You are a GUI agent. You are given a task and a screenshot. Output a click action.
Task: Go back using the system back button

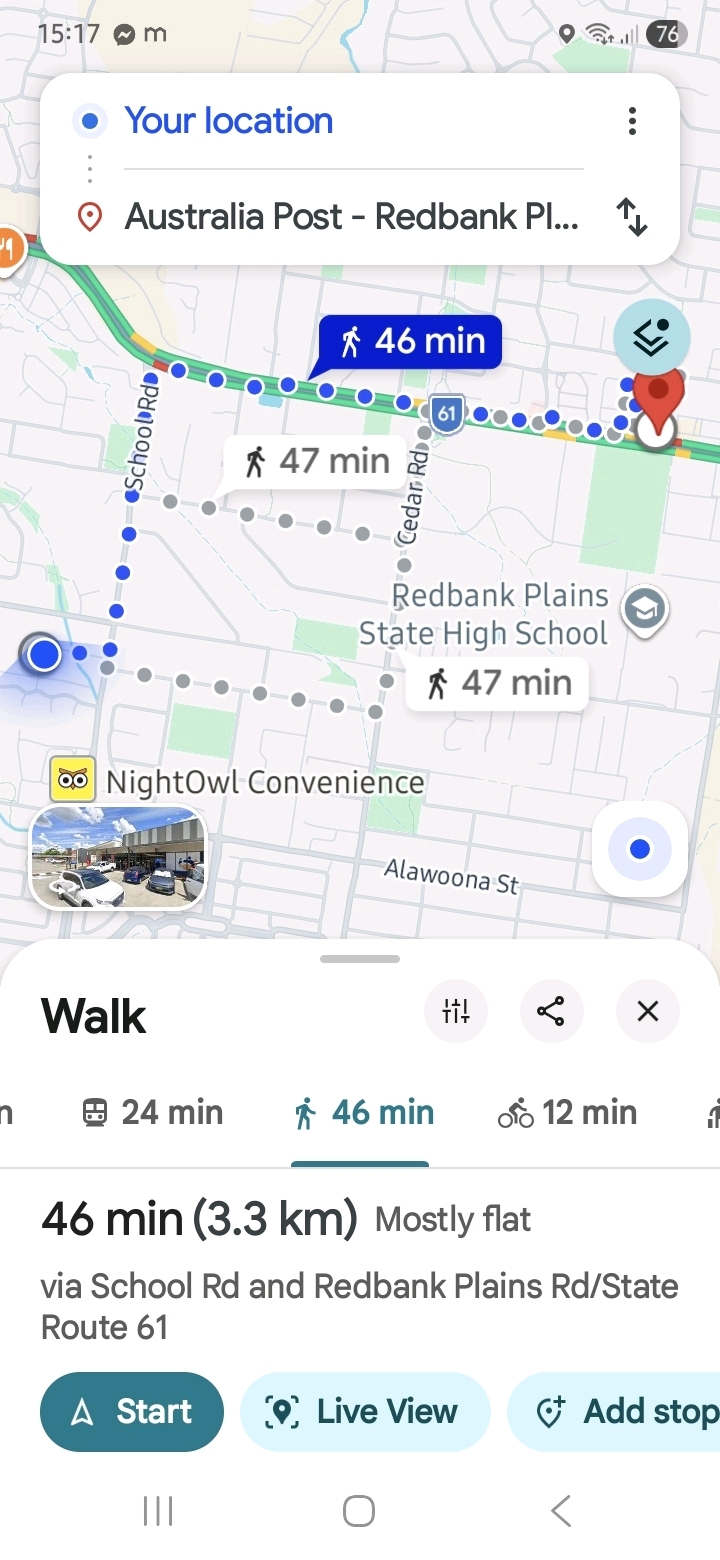click(x=561, y=1510)
